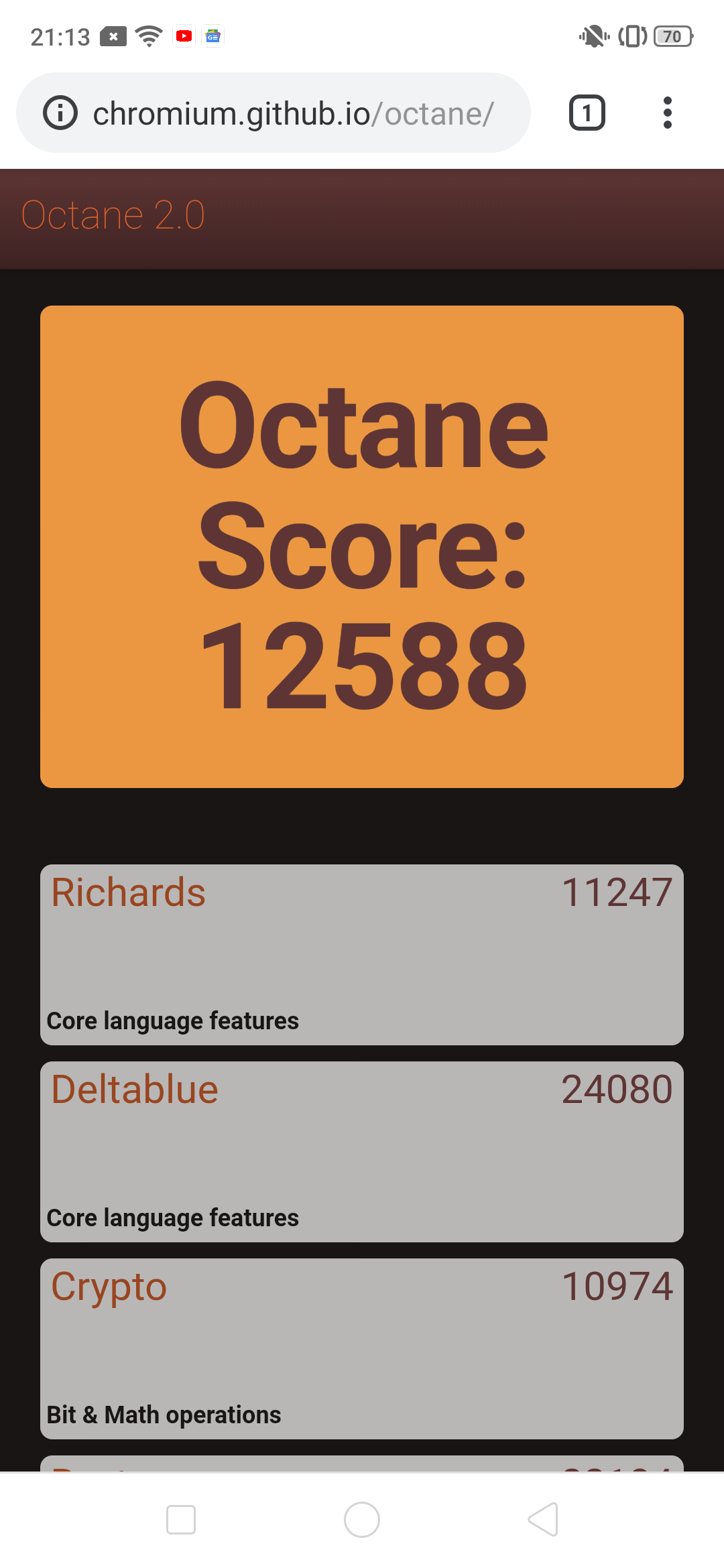Open the tab switcher
This screenshot has width=724, height=1568.
point(587,113)
